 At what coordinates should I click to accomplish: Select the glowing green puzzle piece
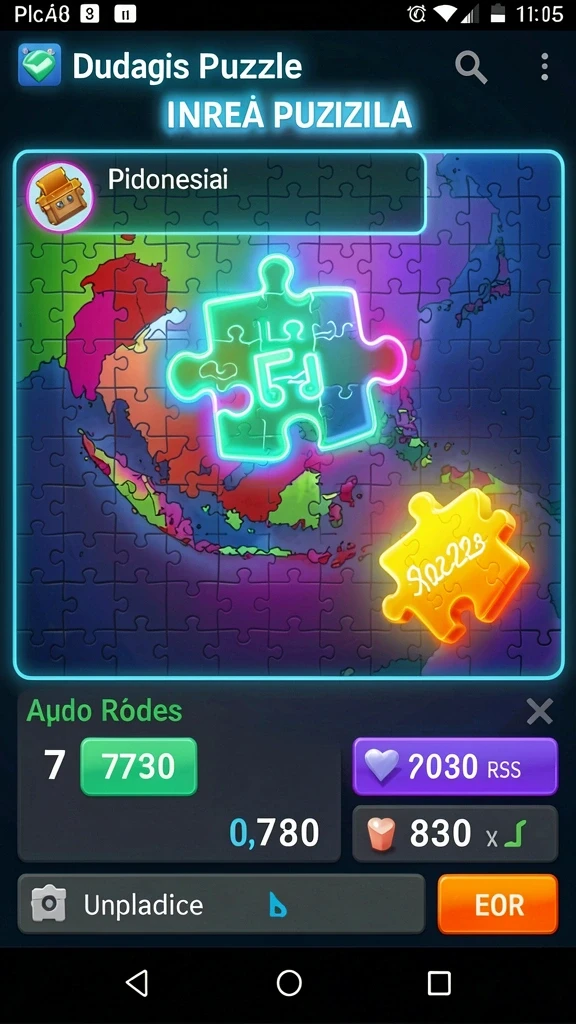pyautogui.click(x=287, y=361)
